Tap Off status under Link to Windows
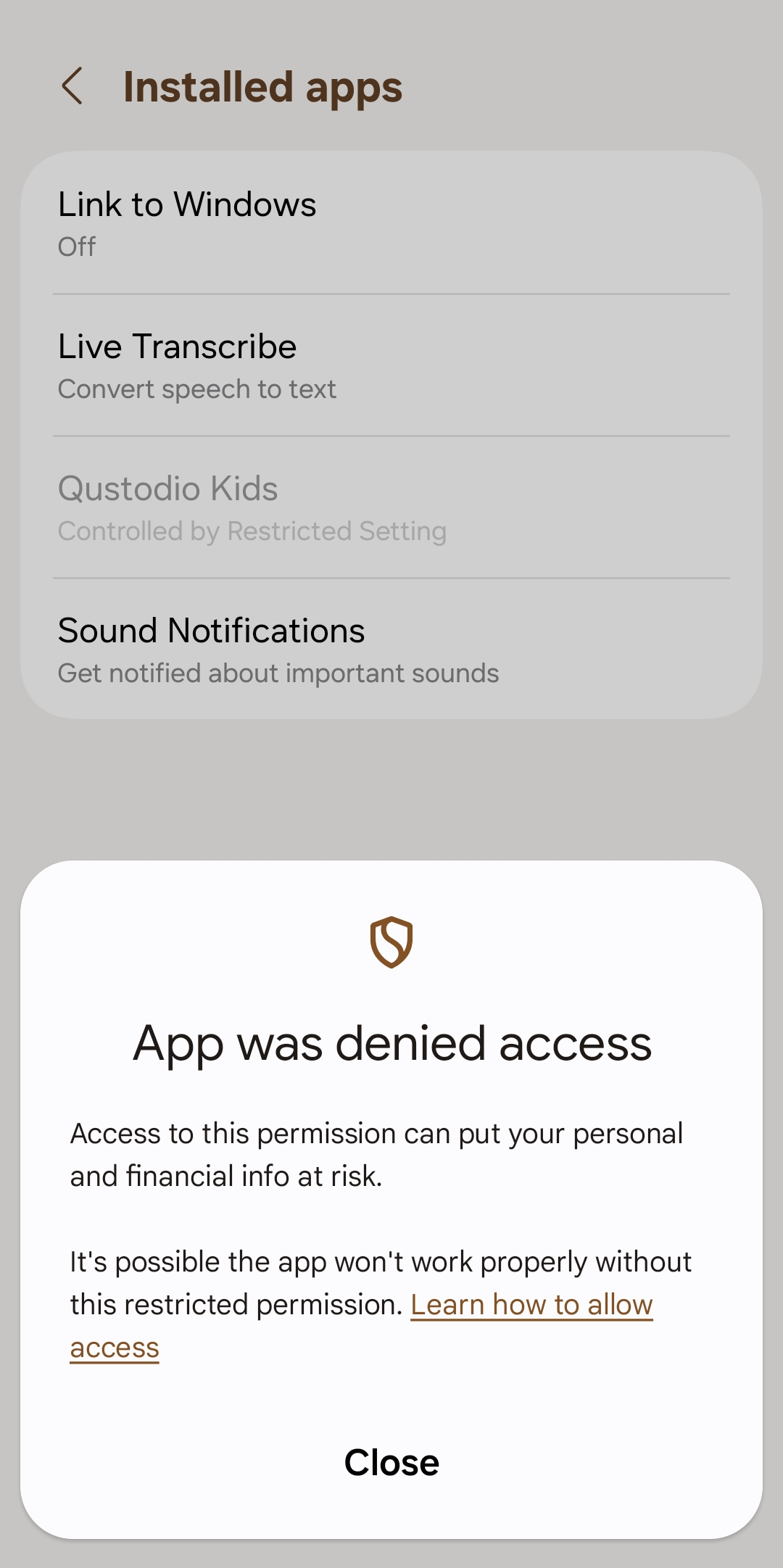 pyautogui.click(x=76, y=247)
